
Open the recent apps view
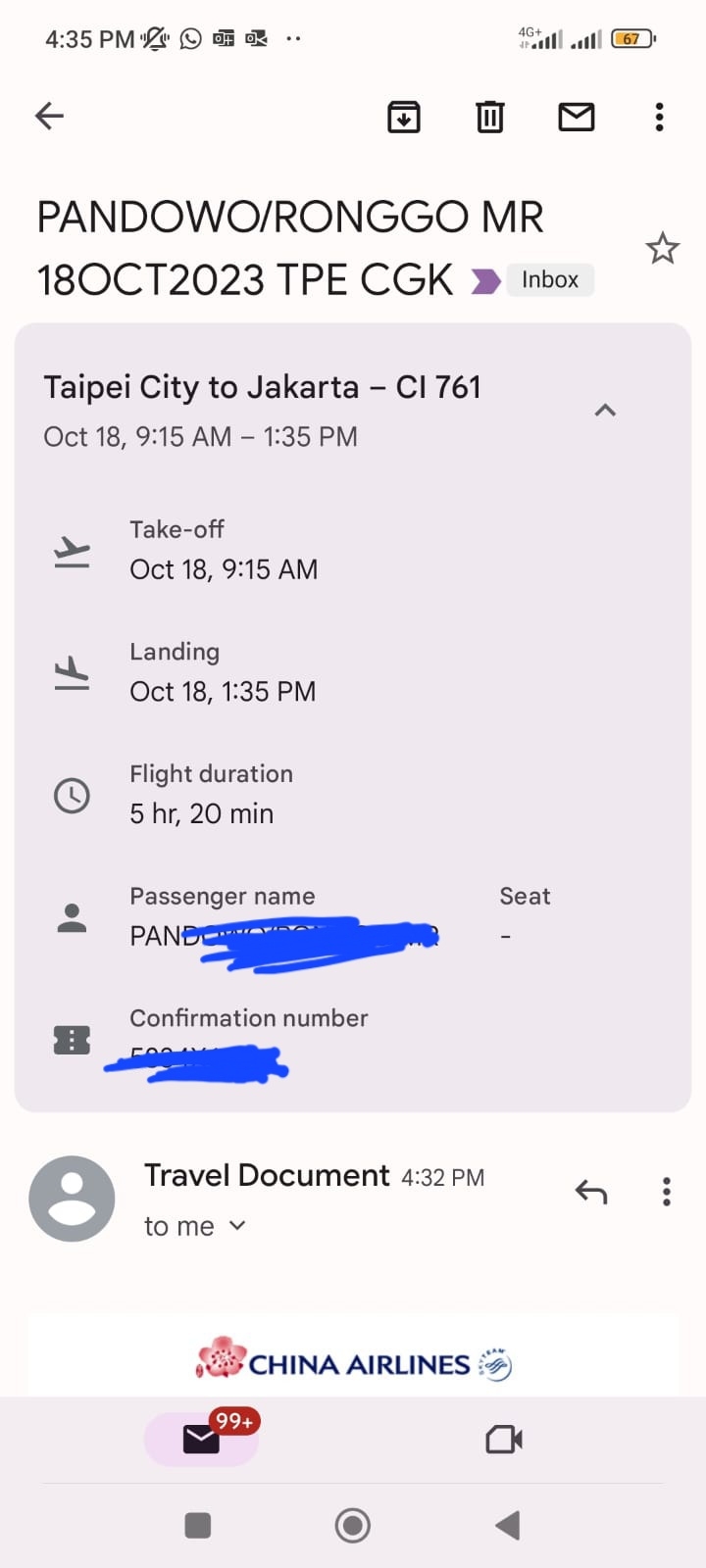(198, 1525)
